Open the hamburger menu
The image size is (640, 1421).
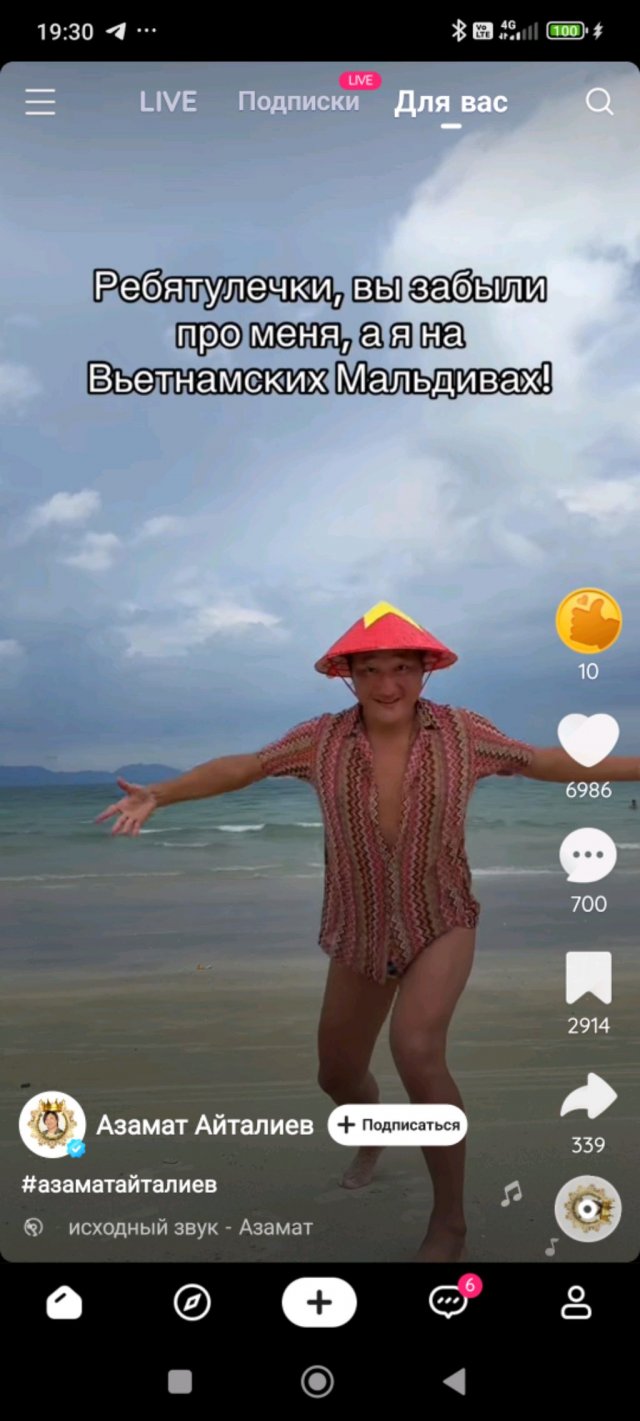40,102
